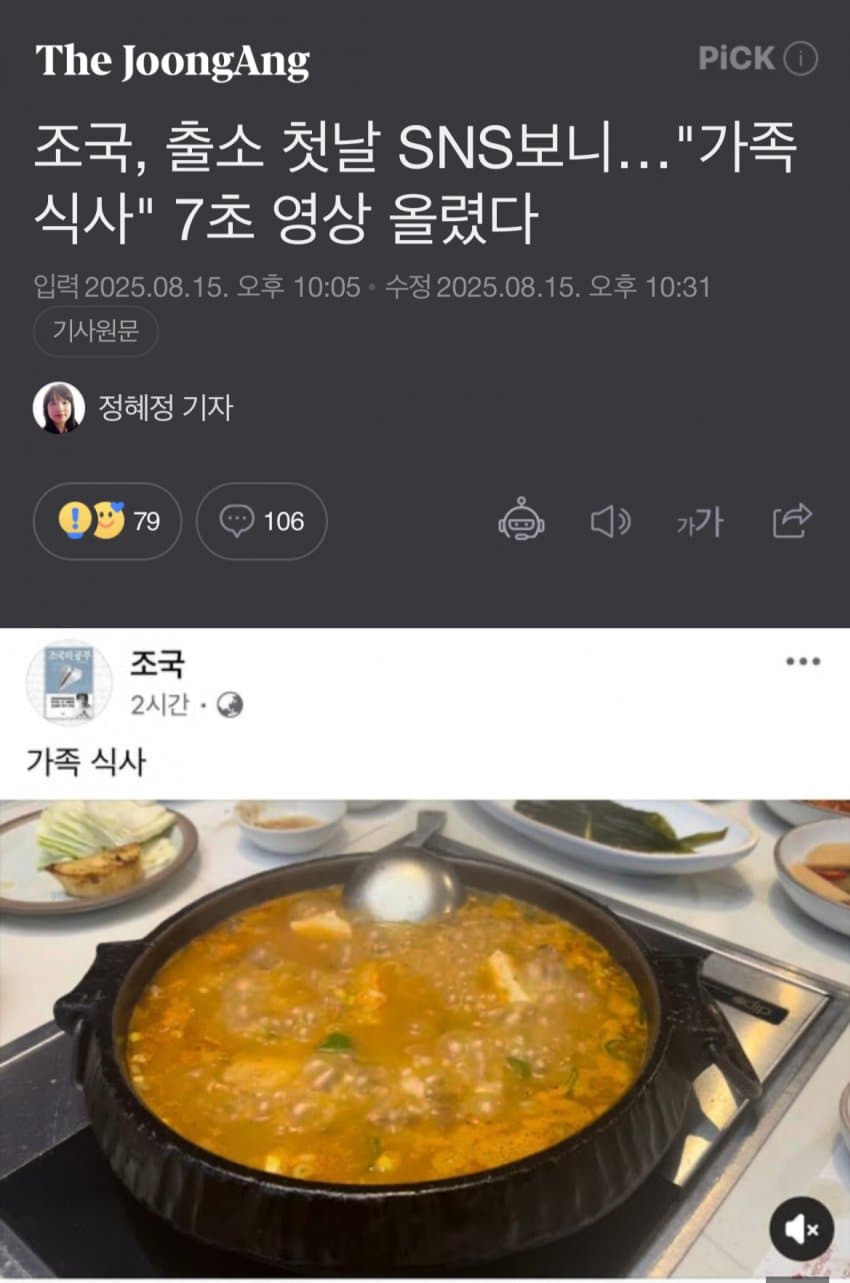Click the article headline link

(400, 180)
